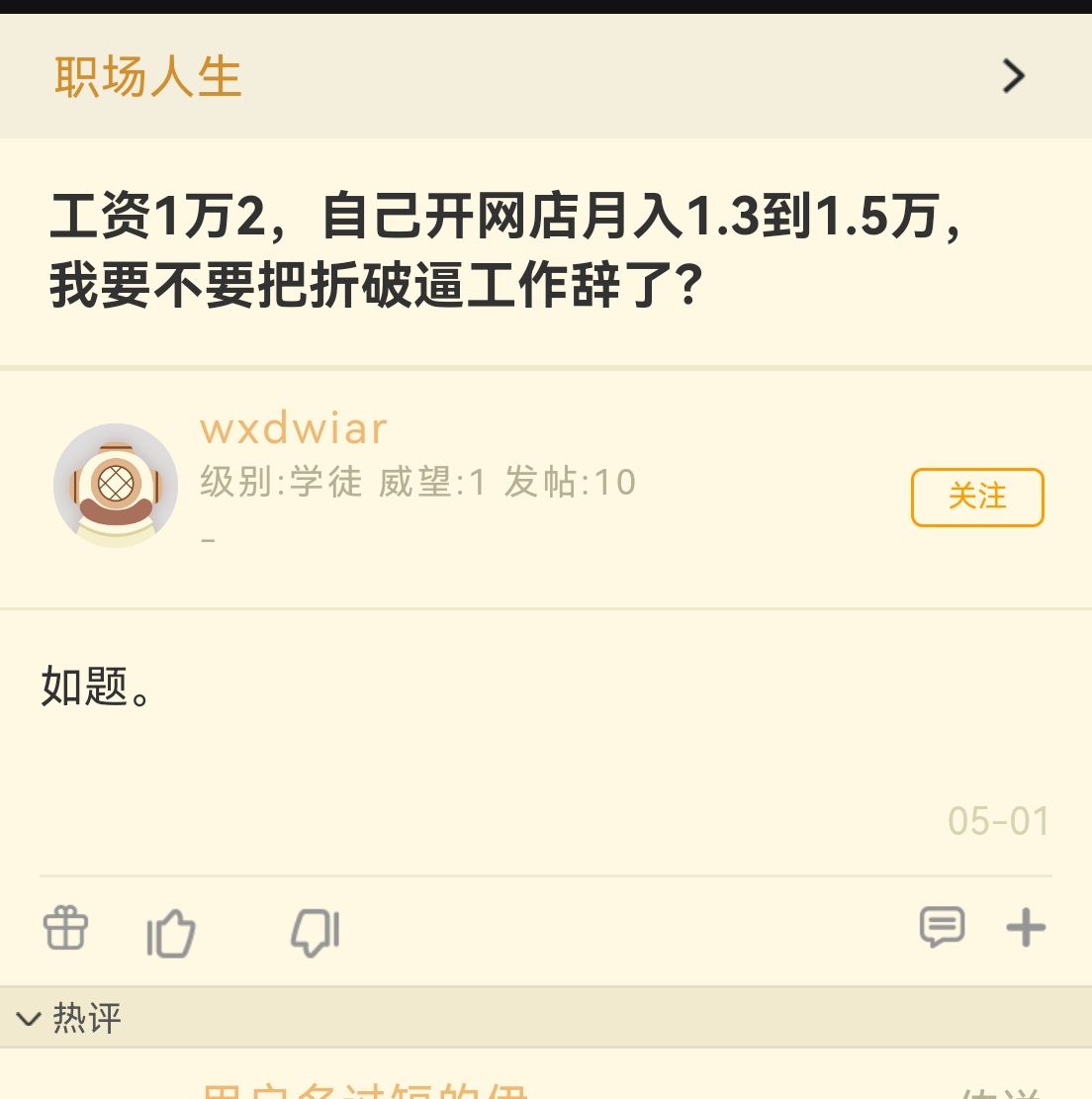Open the 职场人生 board

(x=148, y=76)
